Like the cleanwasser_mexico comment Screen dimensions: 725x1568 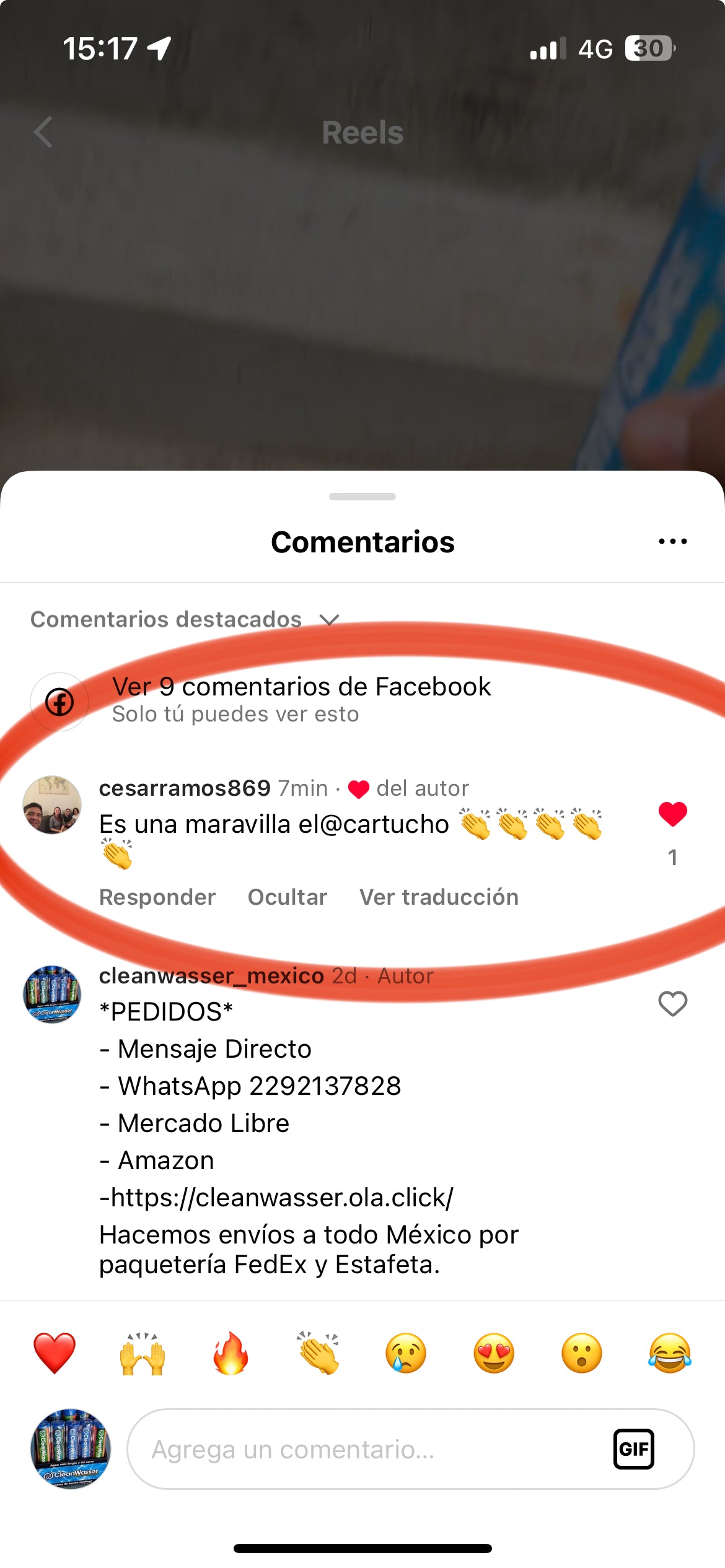pyautogui.click(x=672, y=1004)
